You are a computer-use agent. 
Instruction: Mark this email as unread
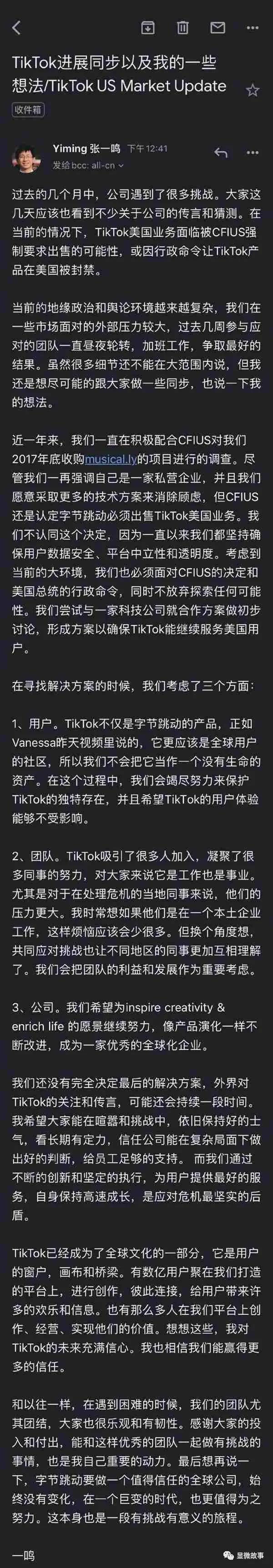point(217,27)
